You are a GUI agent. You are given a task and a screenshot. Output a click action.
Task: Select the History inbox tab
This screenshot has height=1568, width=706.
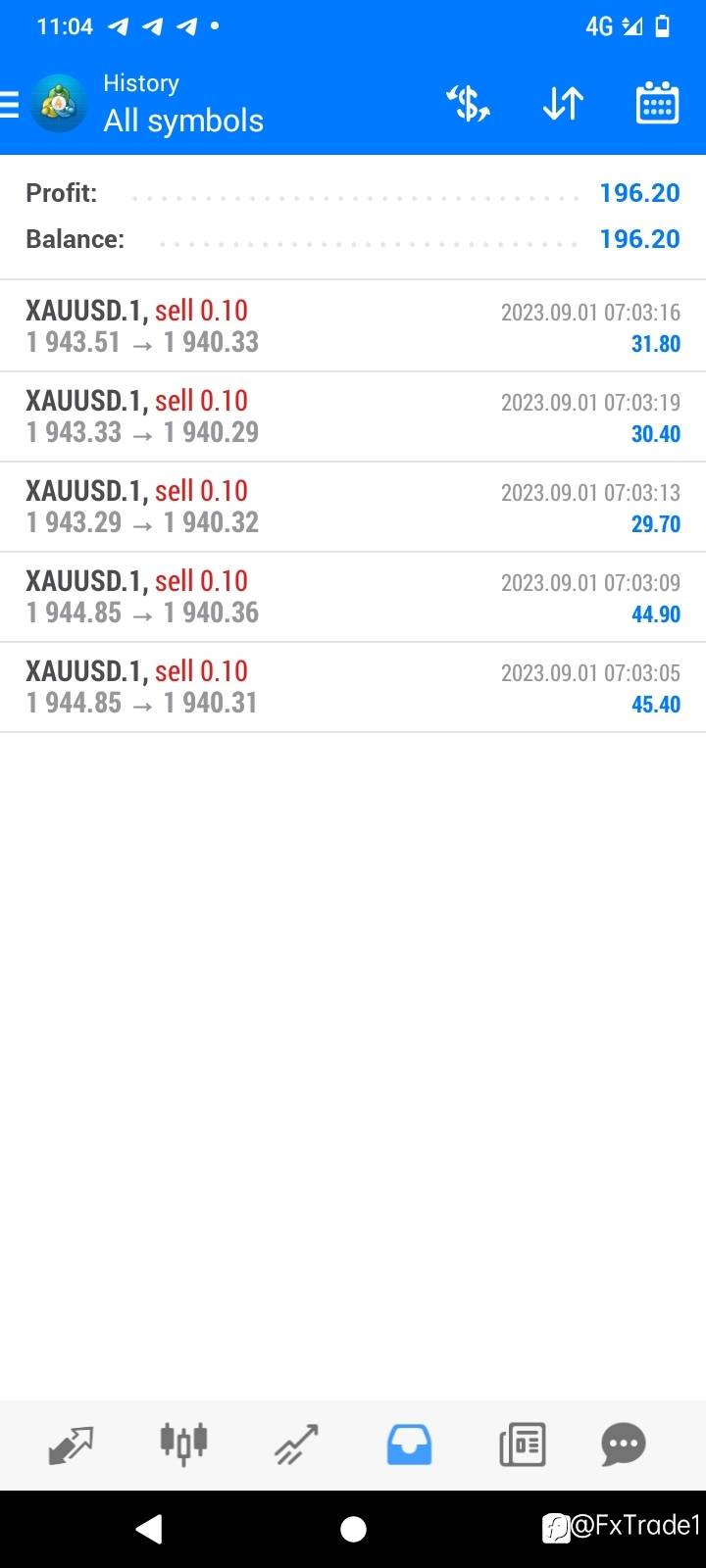(x=409, y=1445)
